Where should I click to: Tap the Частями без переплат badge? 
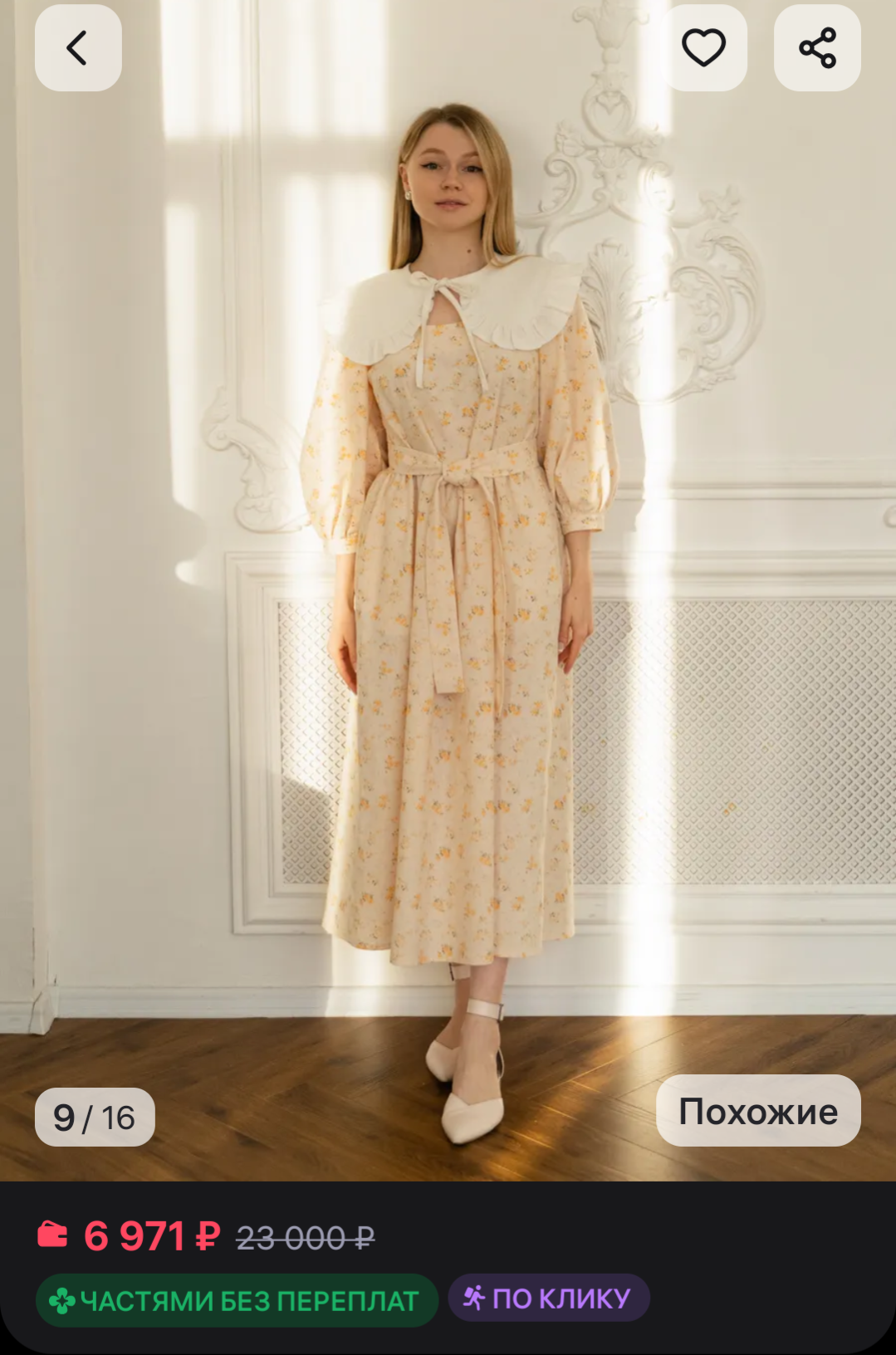(237, 1300)
